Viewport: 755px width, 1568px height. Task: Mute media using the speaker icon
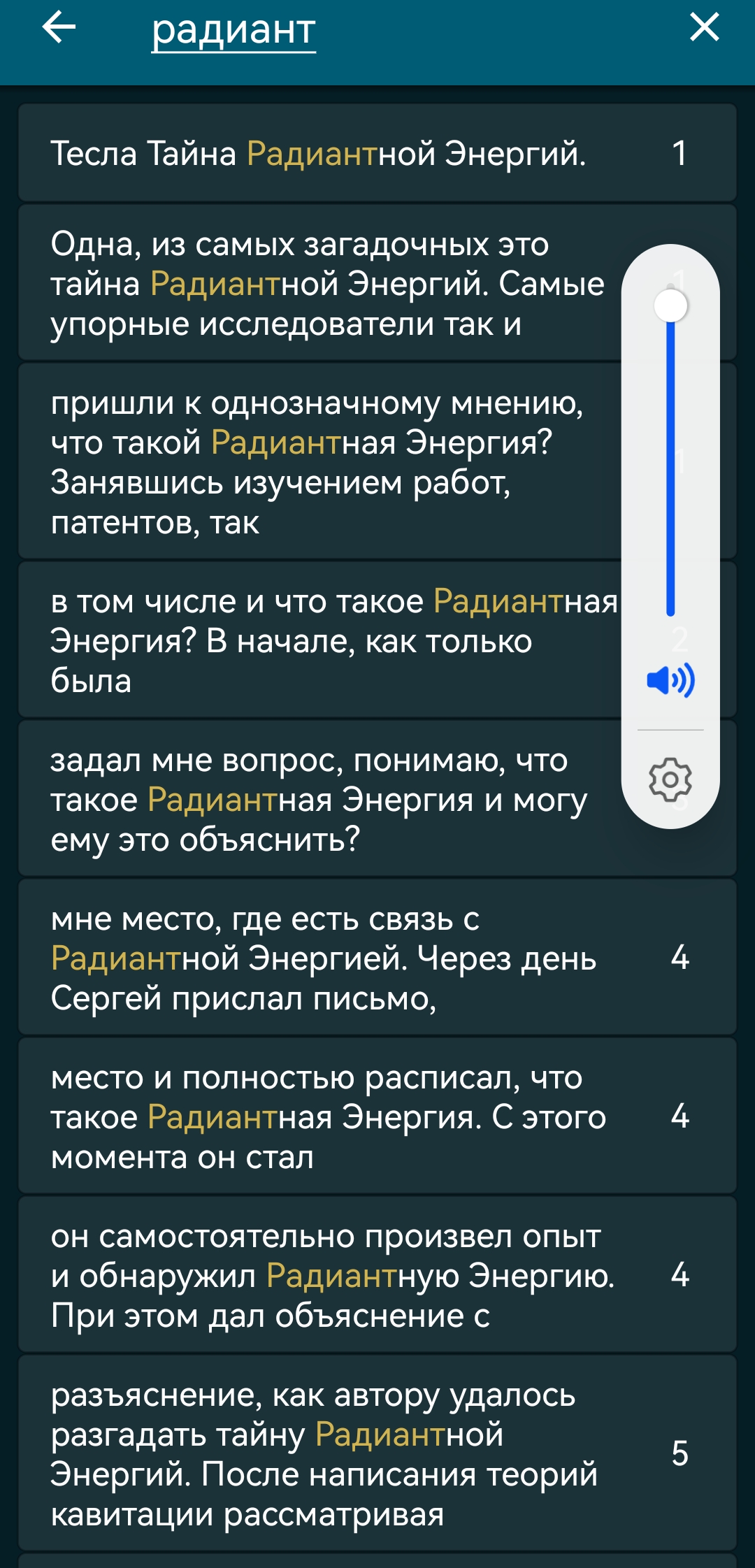point(670,680)
